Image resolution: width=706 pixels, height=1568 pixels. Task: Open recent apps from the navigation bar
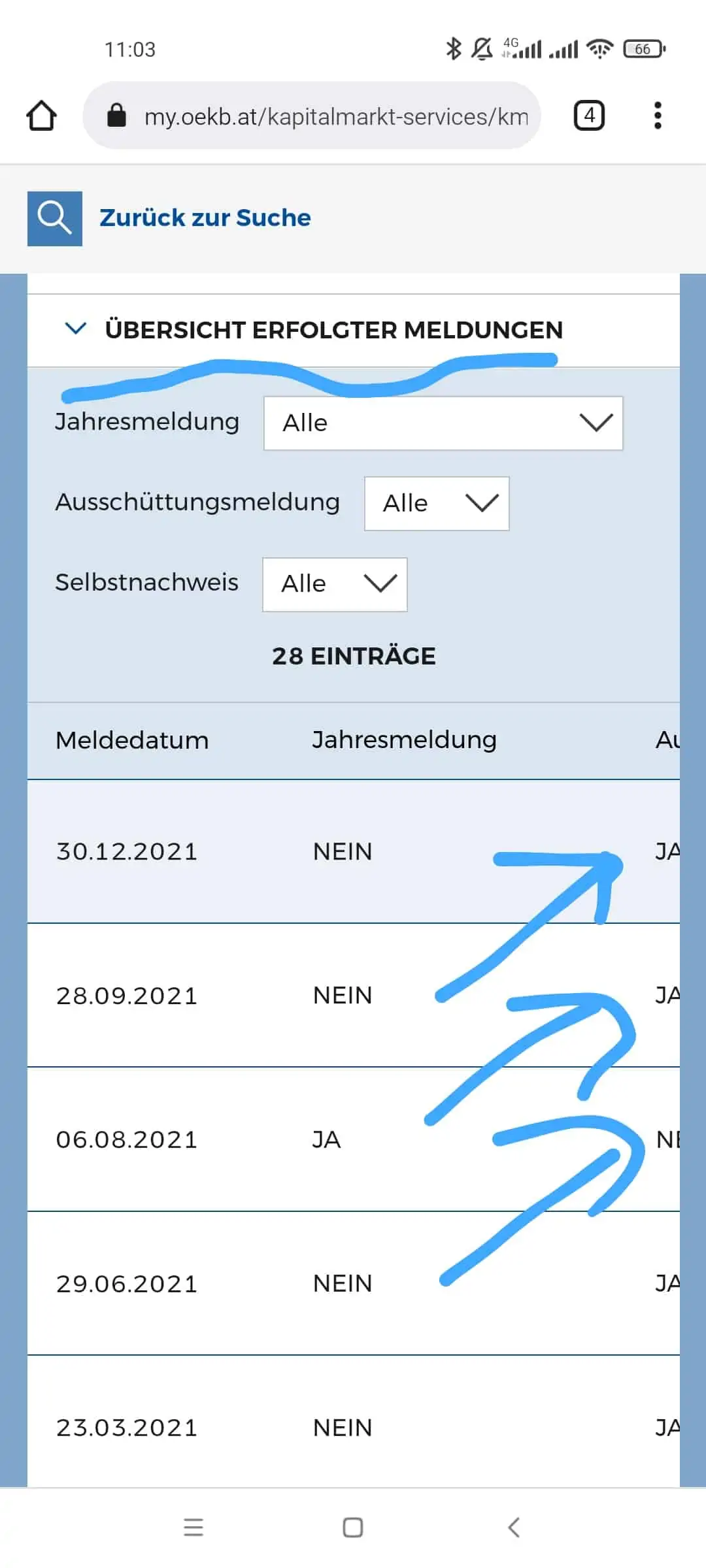193,1527
